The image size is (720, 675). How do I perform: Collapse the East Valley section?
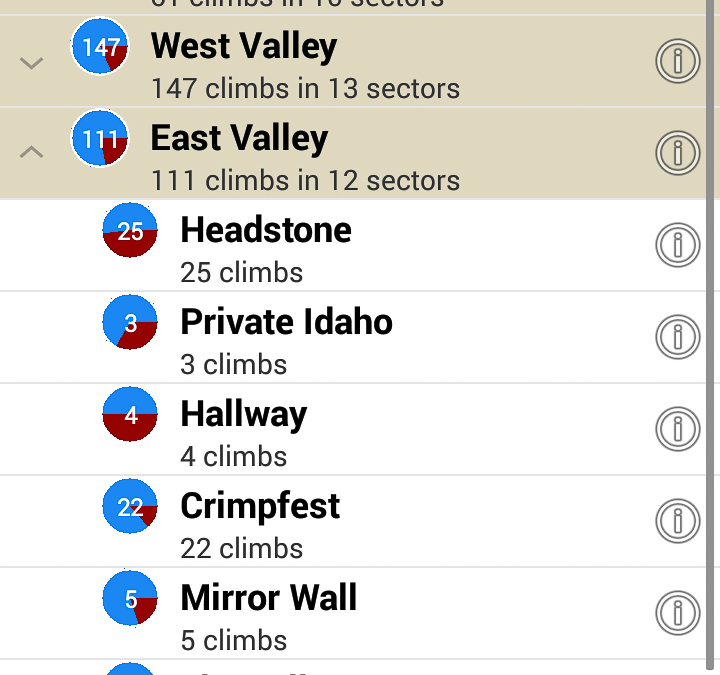(32, 153)
